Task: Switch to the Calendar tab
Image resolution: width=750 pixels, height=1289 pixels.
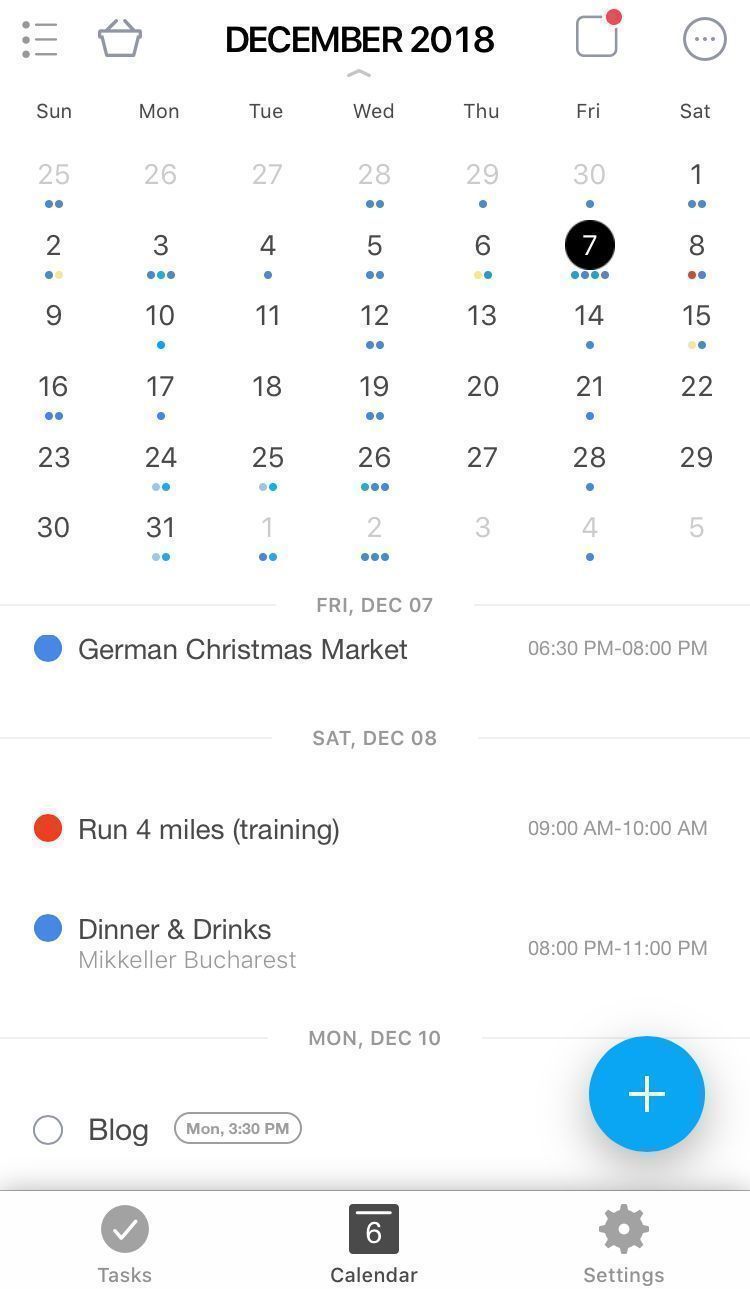Action: pos(374,1245)
